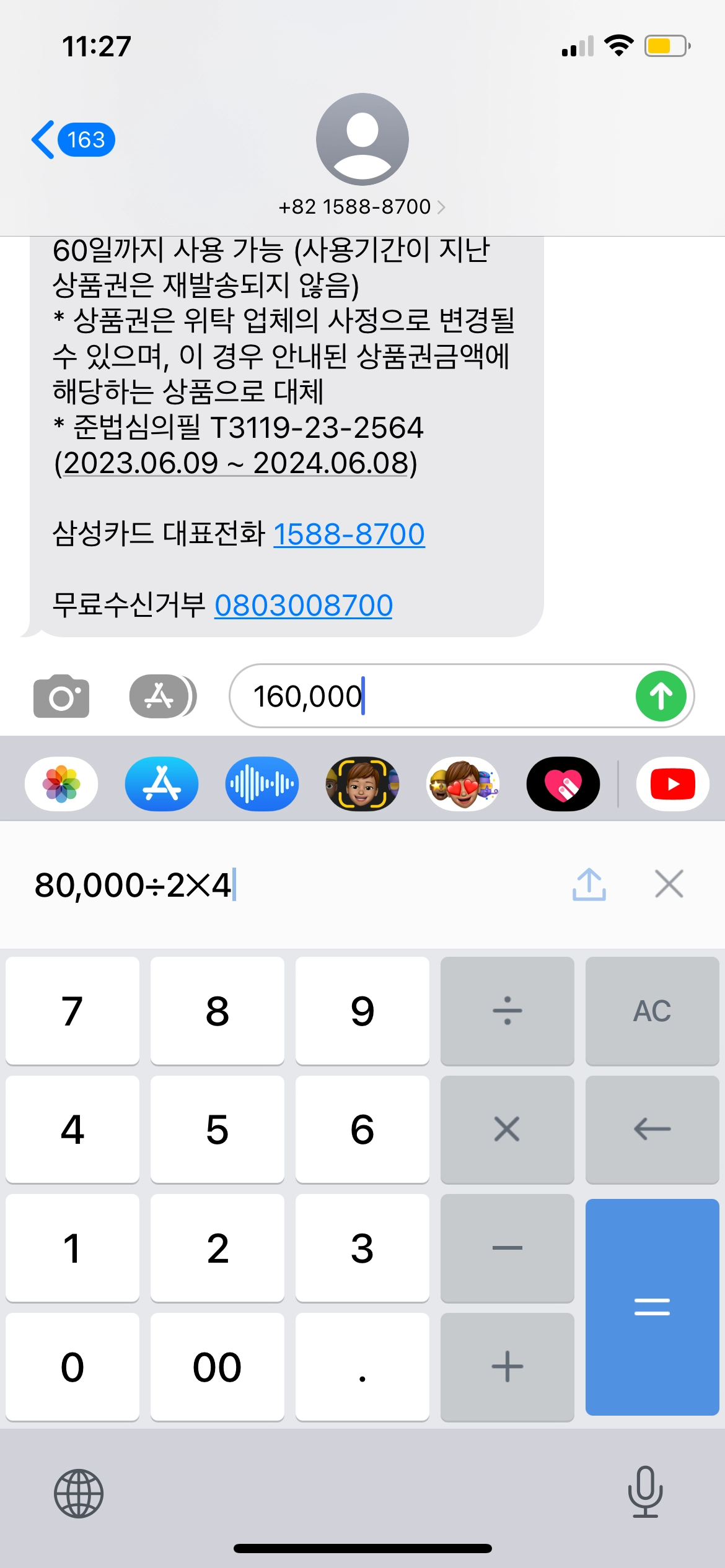Focus the message text field
Screen dimensions: 725x1568
click(x=434, y=696)
